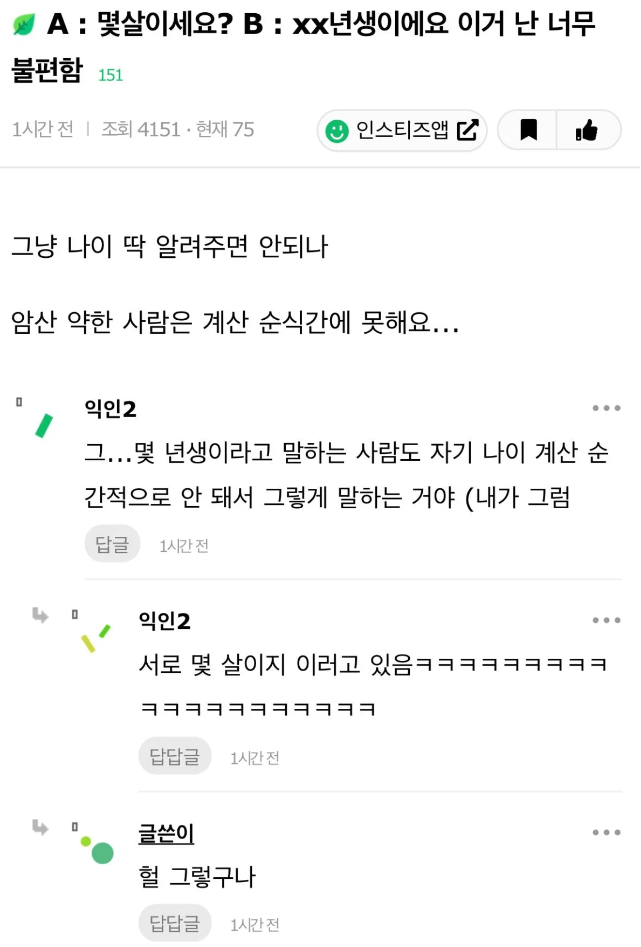Open more options for 익인2's first comment

pos(606,408)
